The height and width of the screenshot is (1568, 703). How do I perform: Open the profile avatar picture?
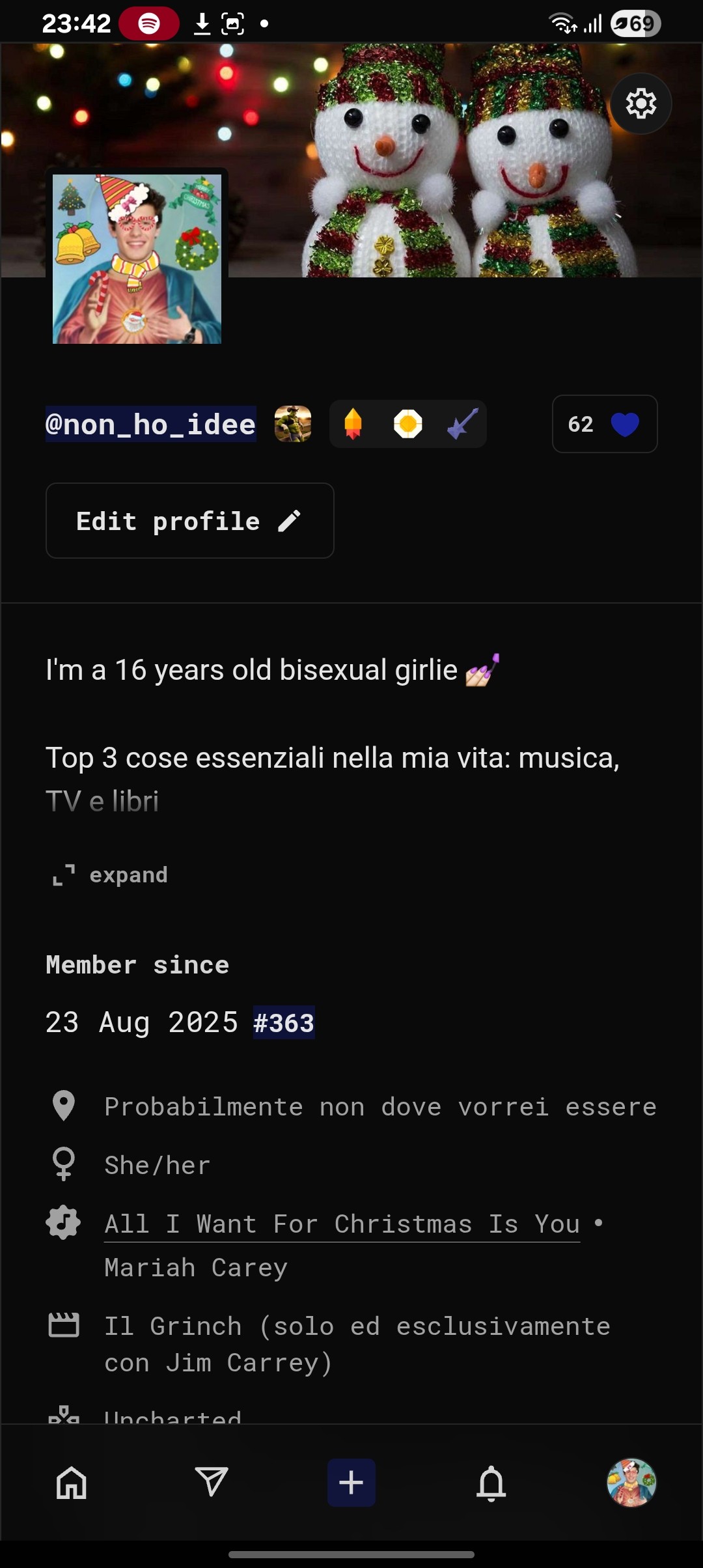[137, 259]
